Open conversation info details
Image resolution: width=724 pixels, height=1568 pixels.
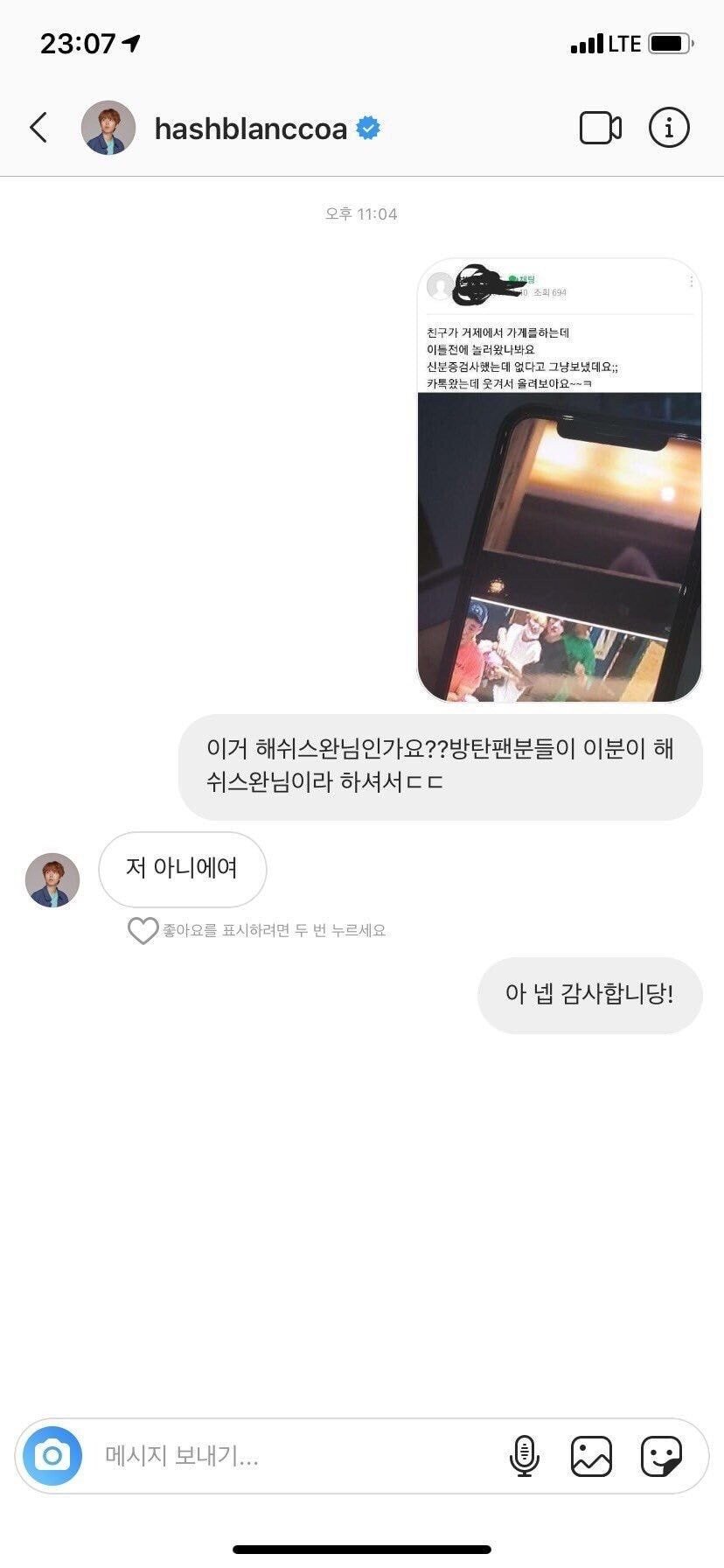[669, 129]
